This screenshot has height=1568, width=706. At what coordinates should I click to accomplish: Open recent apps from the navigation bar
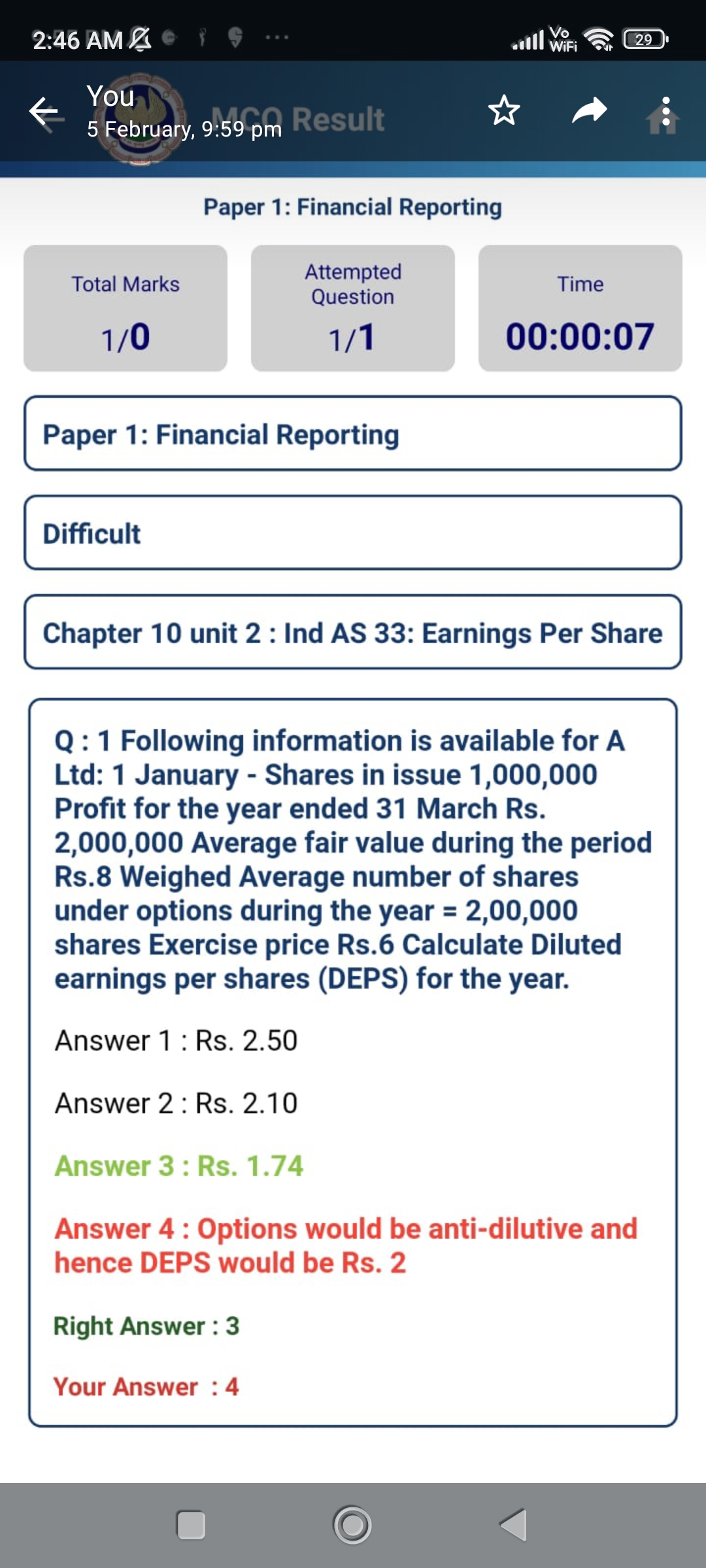pyautogui.click(x=191, y=1526)
